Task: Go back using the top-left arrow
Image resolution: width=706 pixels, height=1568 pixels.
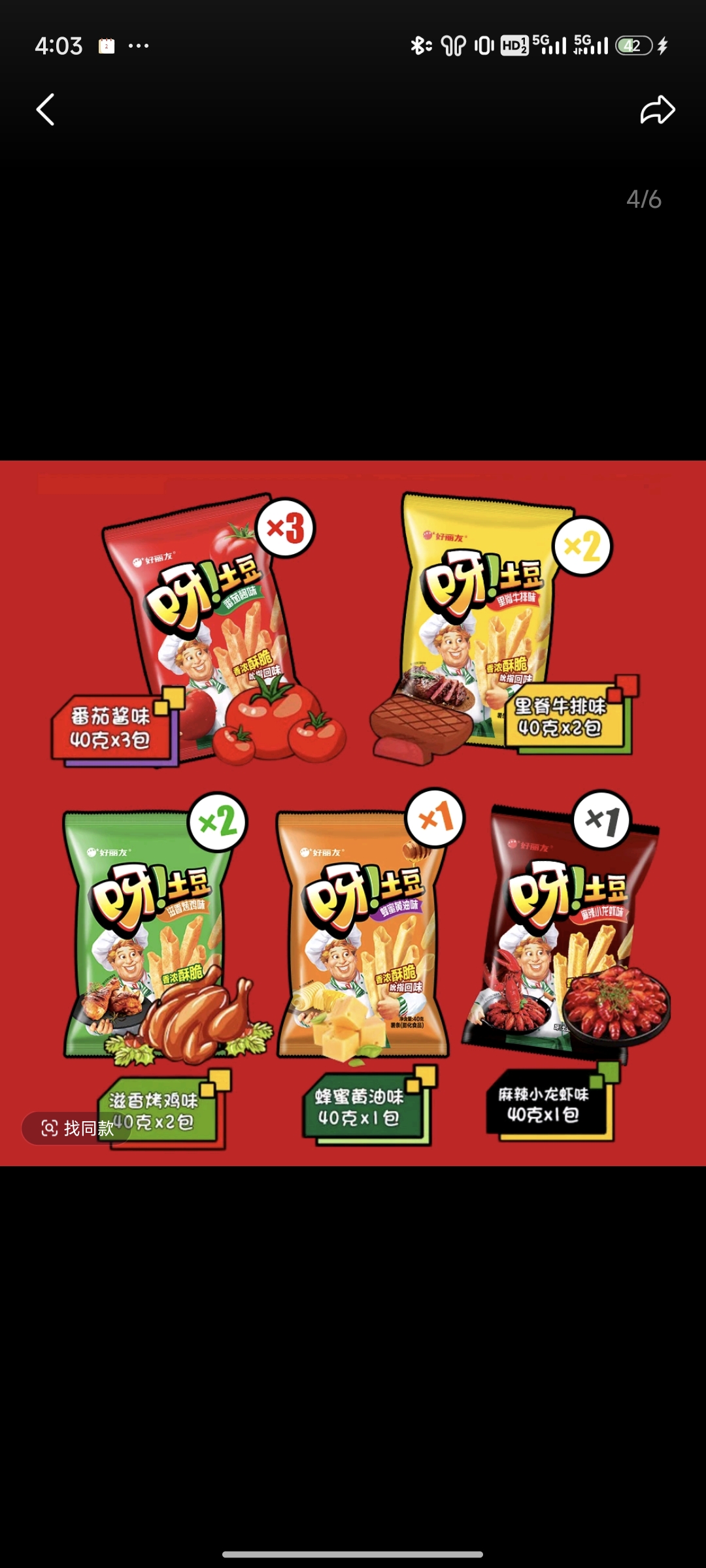Action: tap(45, 109)
